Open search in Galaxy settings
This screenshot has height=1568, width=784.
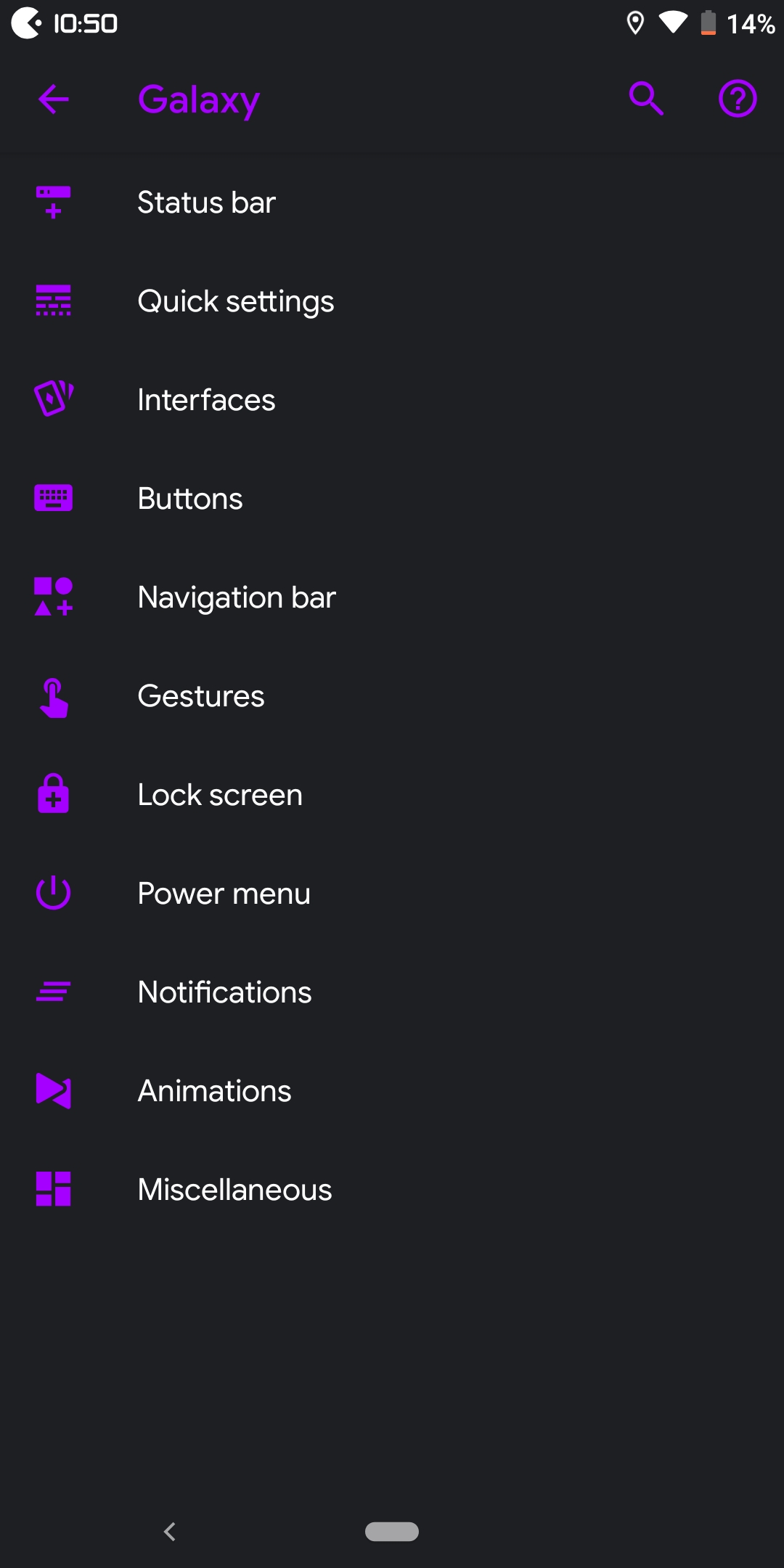646,99
